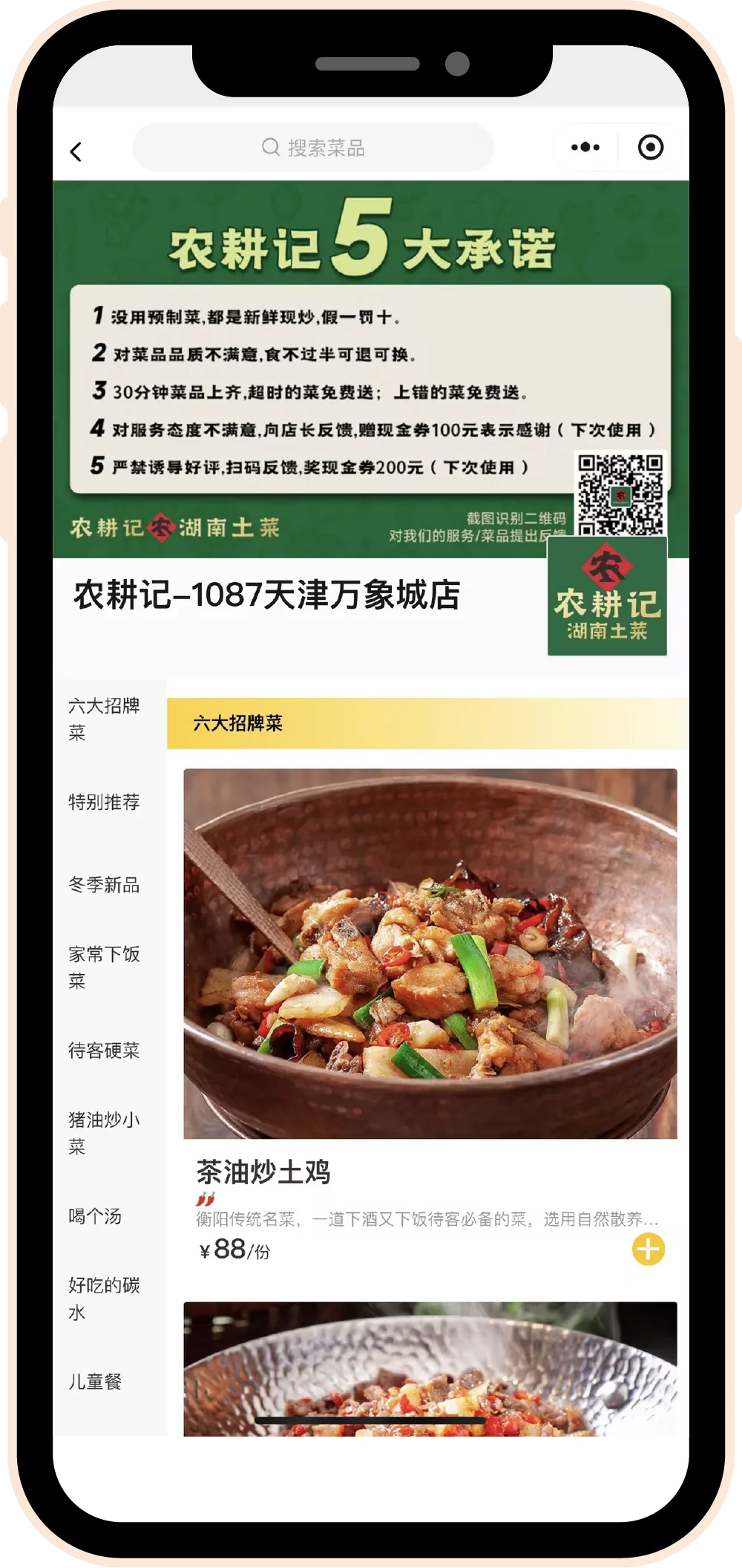The width and height of the screenshot is (742, 1568).
Task: Show the 待客硬菜 category
Action: 104,1051
